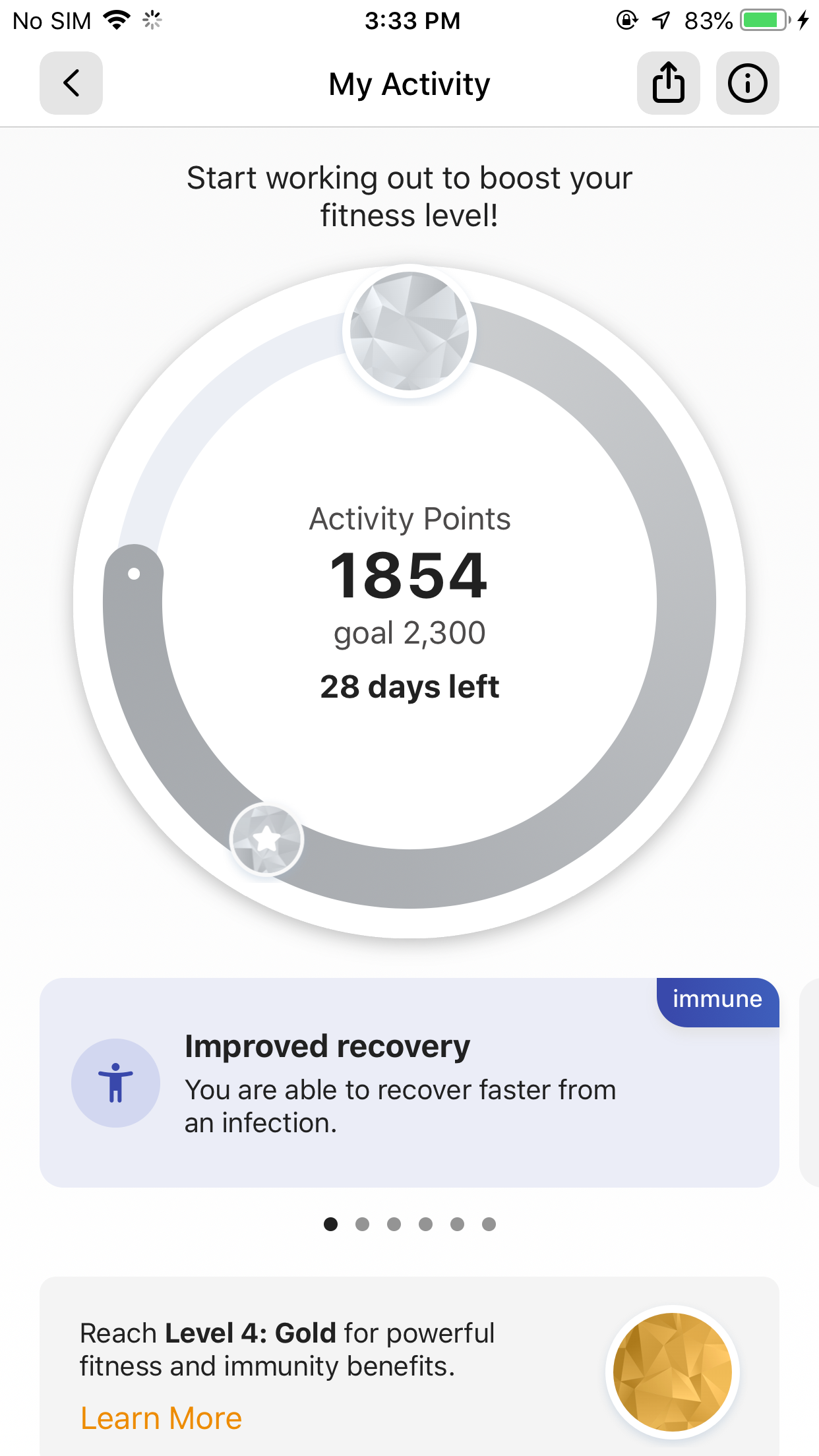This screenshot has width=819, height=1456.
Task: Select the immune category tag
Action: coord(717,1000)
